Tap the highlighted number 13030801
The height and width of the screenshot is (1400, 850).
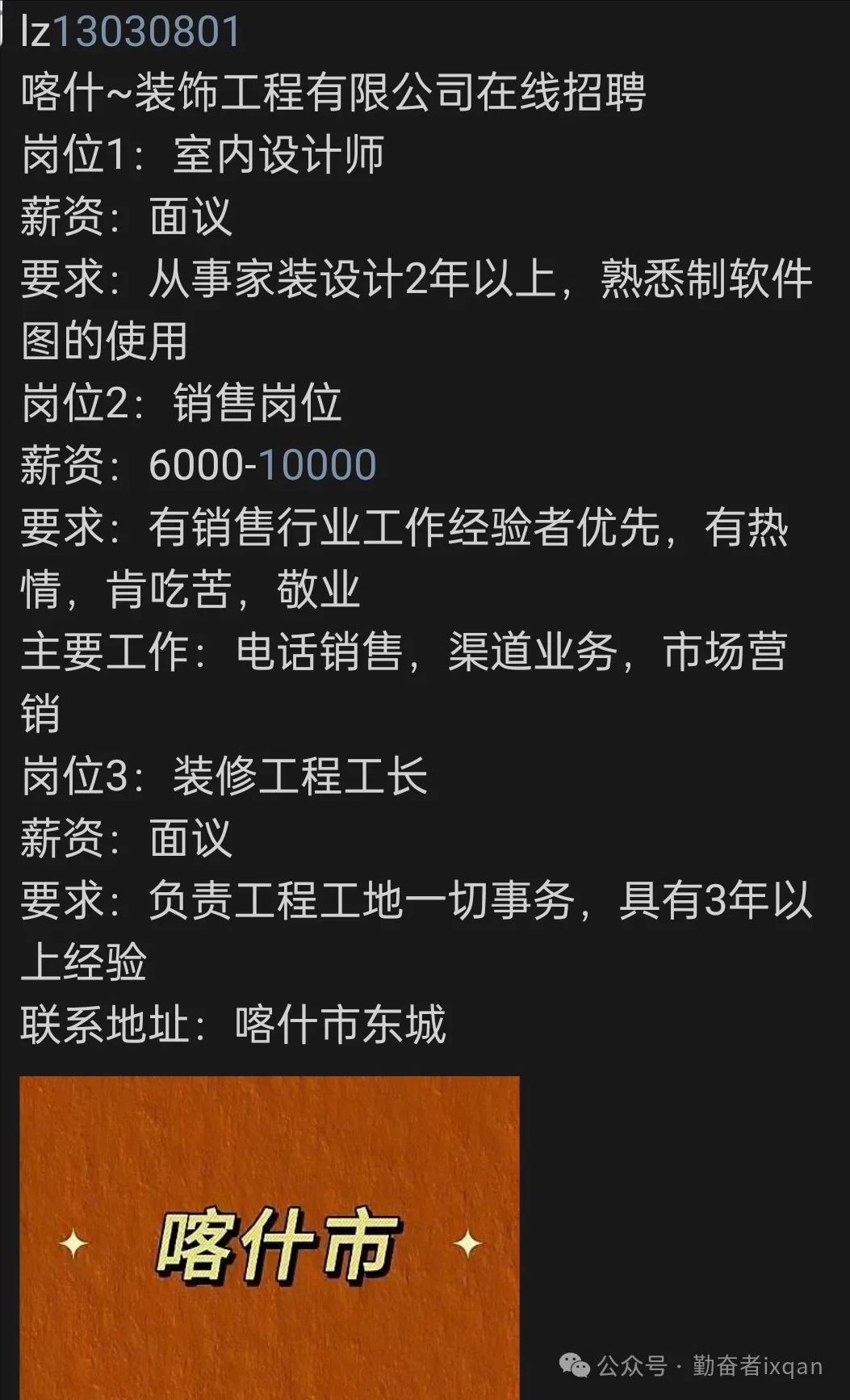[x=146, y=31]
